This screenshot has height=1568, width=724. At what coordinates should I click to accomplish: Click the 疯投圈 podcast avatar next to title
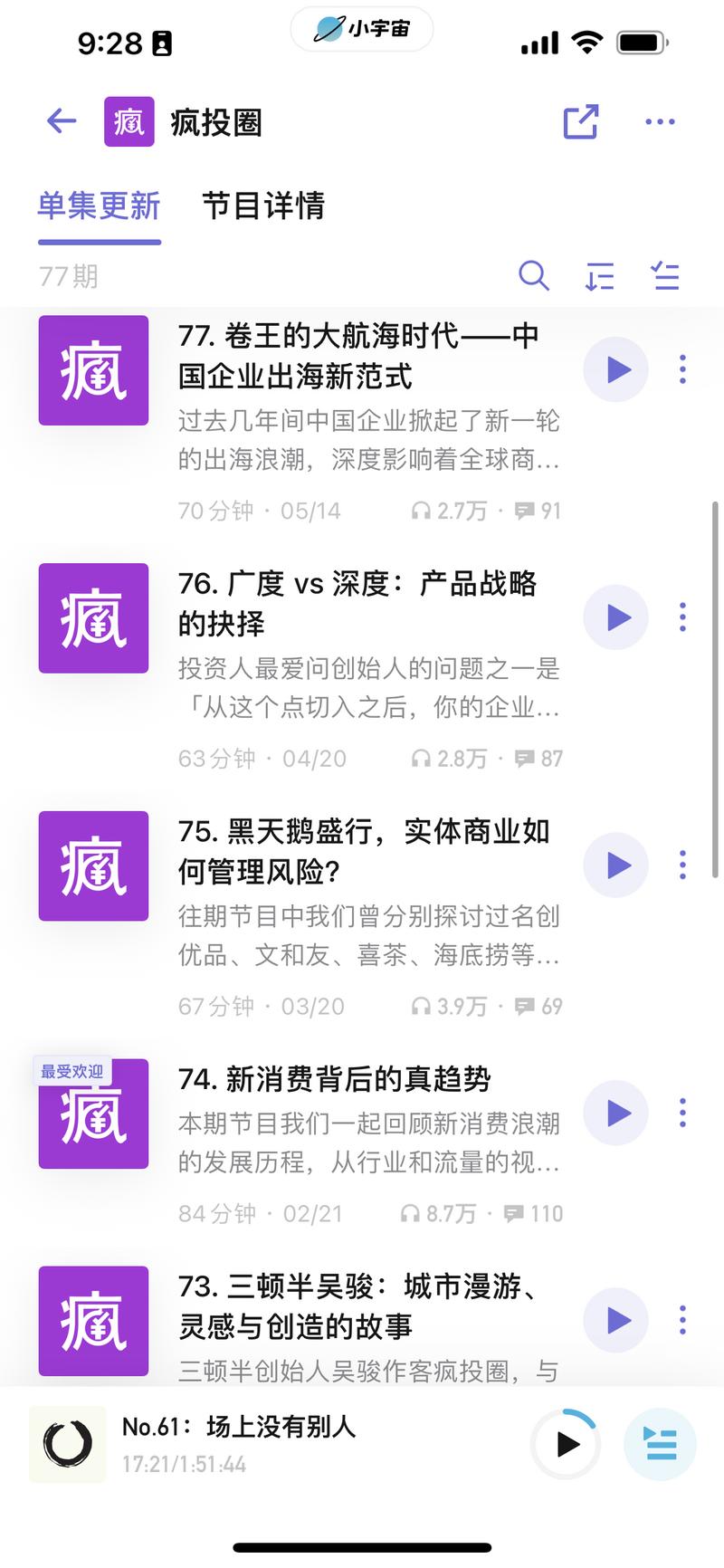point(129,122)
